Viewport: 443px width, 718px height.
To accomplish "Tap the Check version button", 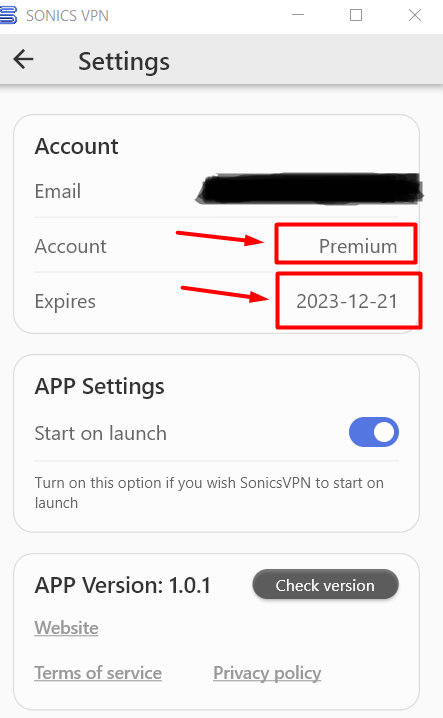I will (x=325, y=585).
